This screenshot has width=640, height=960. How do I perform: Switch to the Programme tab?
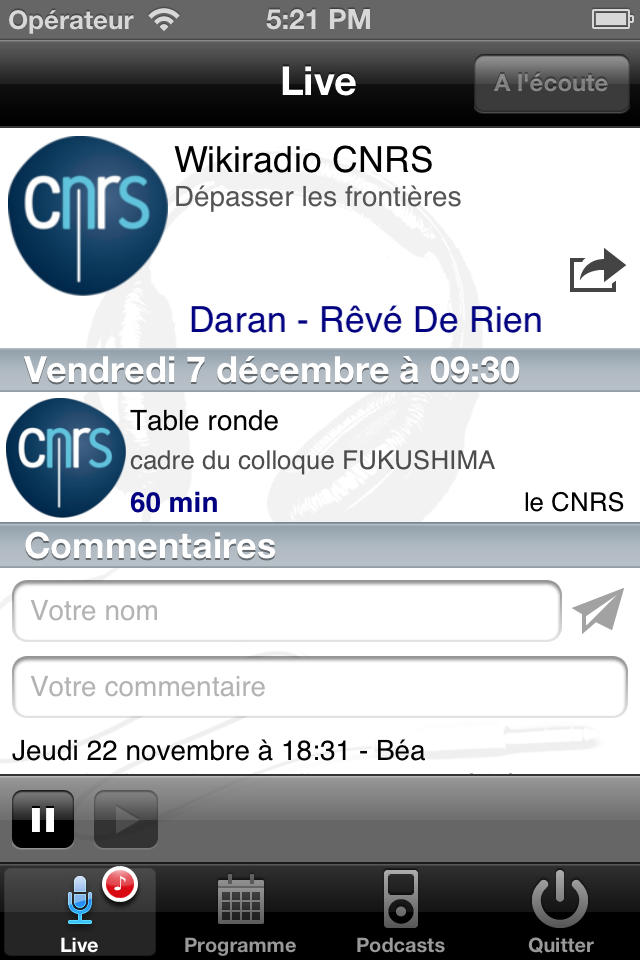click(240, 912)
